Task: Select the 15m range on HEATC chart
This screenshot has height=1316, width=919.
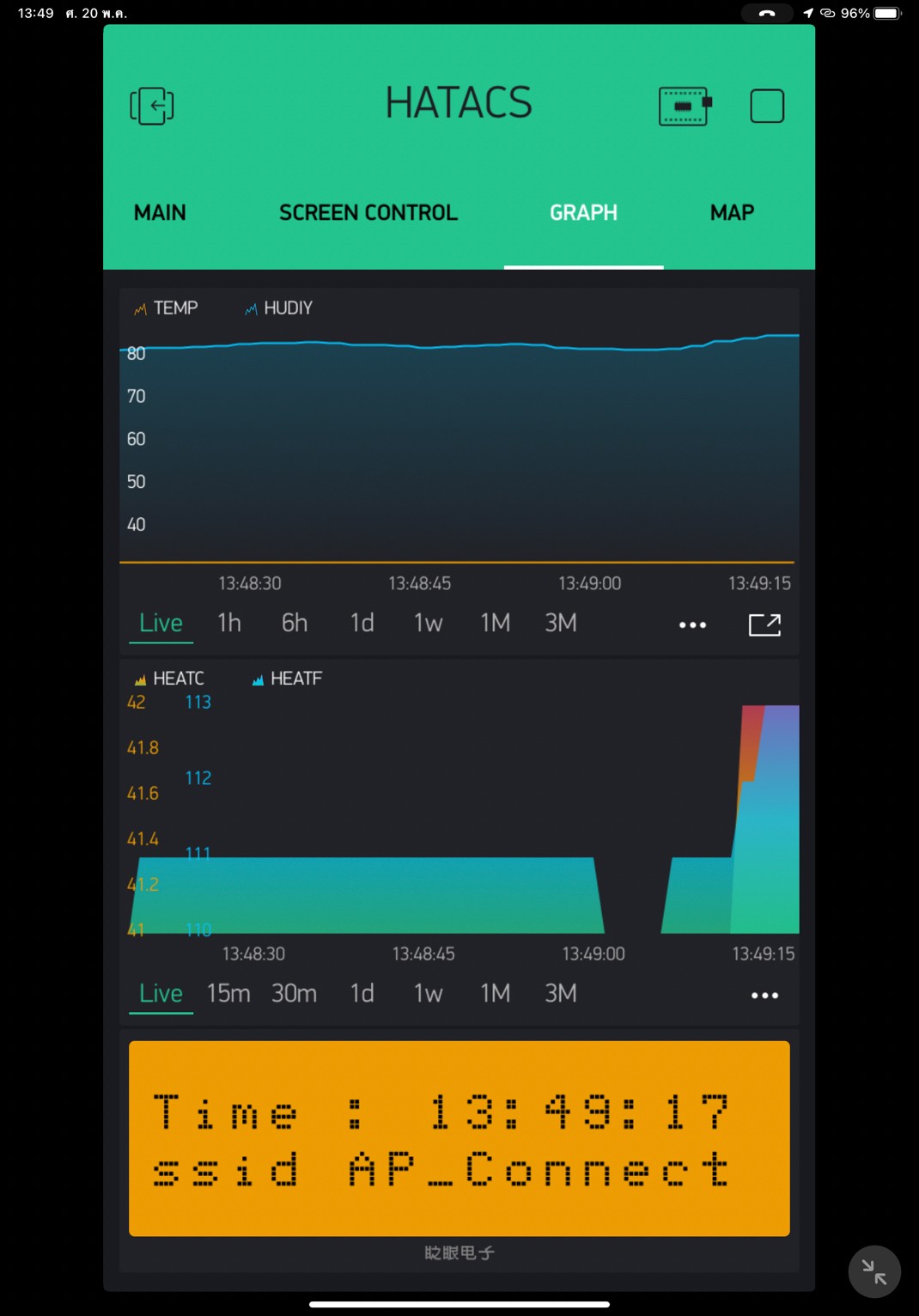Action: coord(228,994)
